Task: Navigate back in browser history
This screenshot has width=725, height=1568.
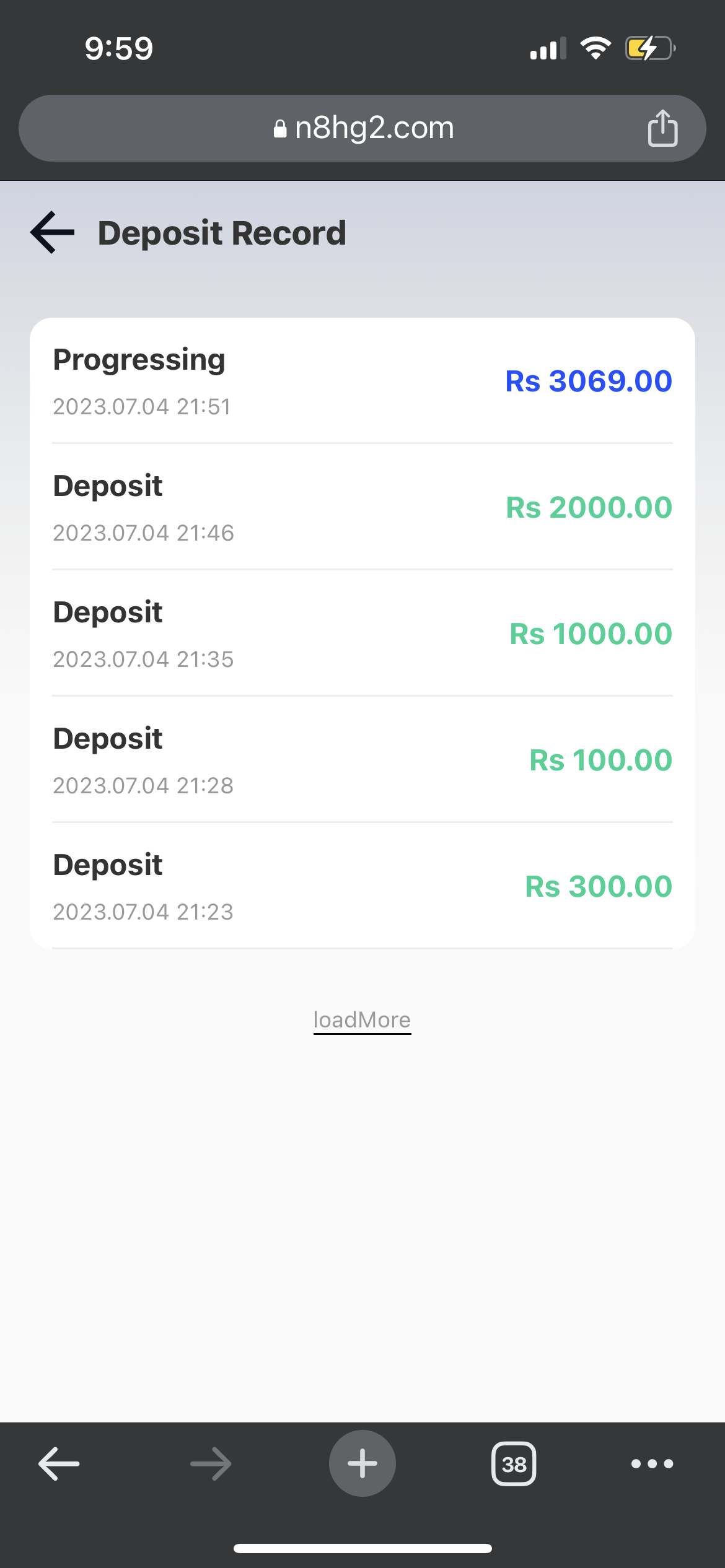Action: 59,1463
